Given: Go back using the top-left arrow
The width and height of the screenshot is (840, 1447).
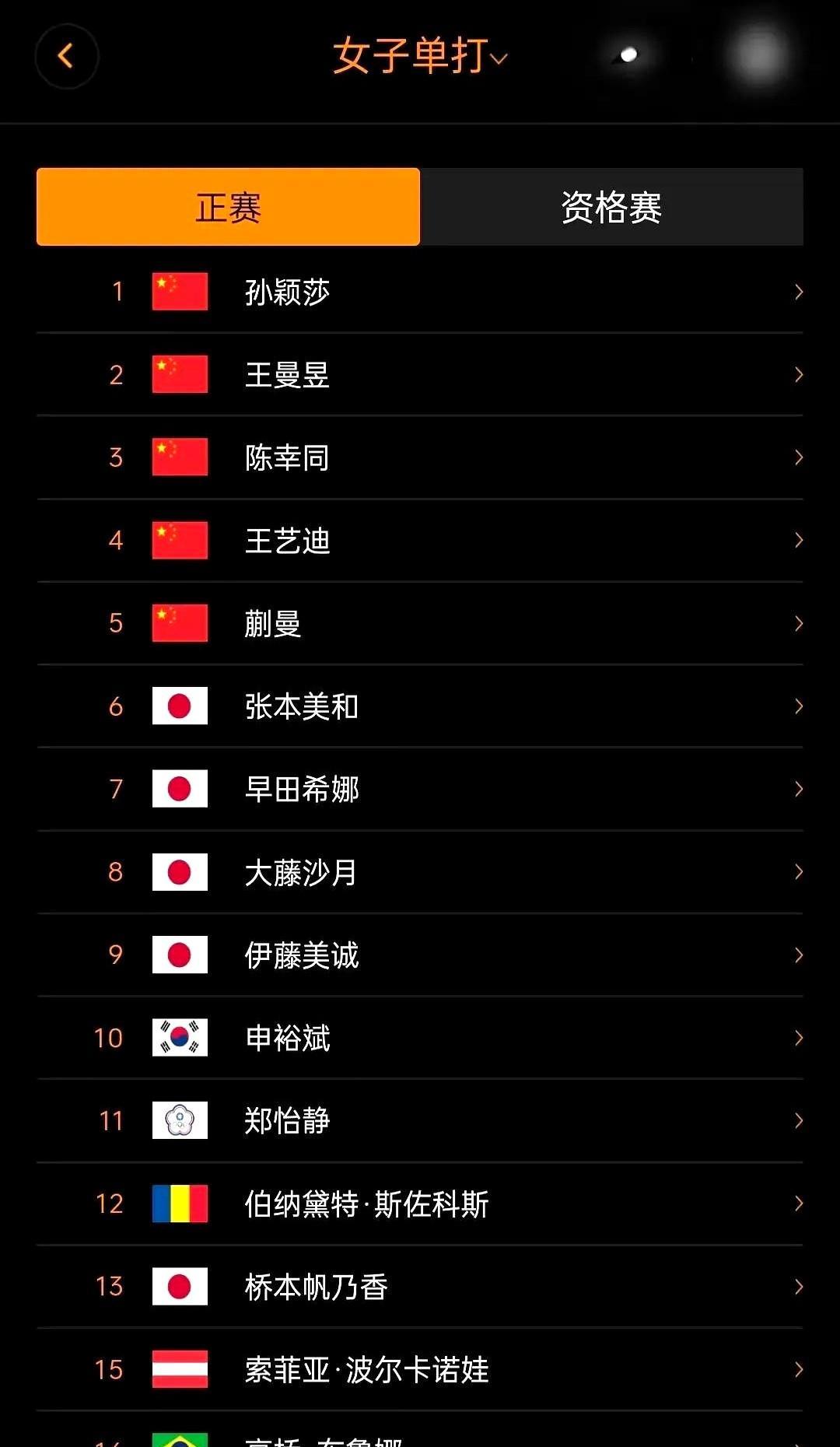Looking at the screenshot, I should tap(67, 56).
